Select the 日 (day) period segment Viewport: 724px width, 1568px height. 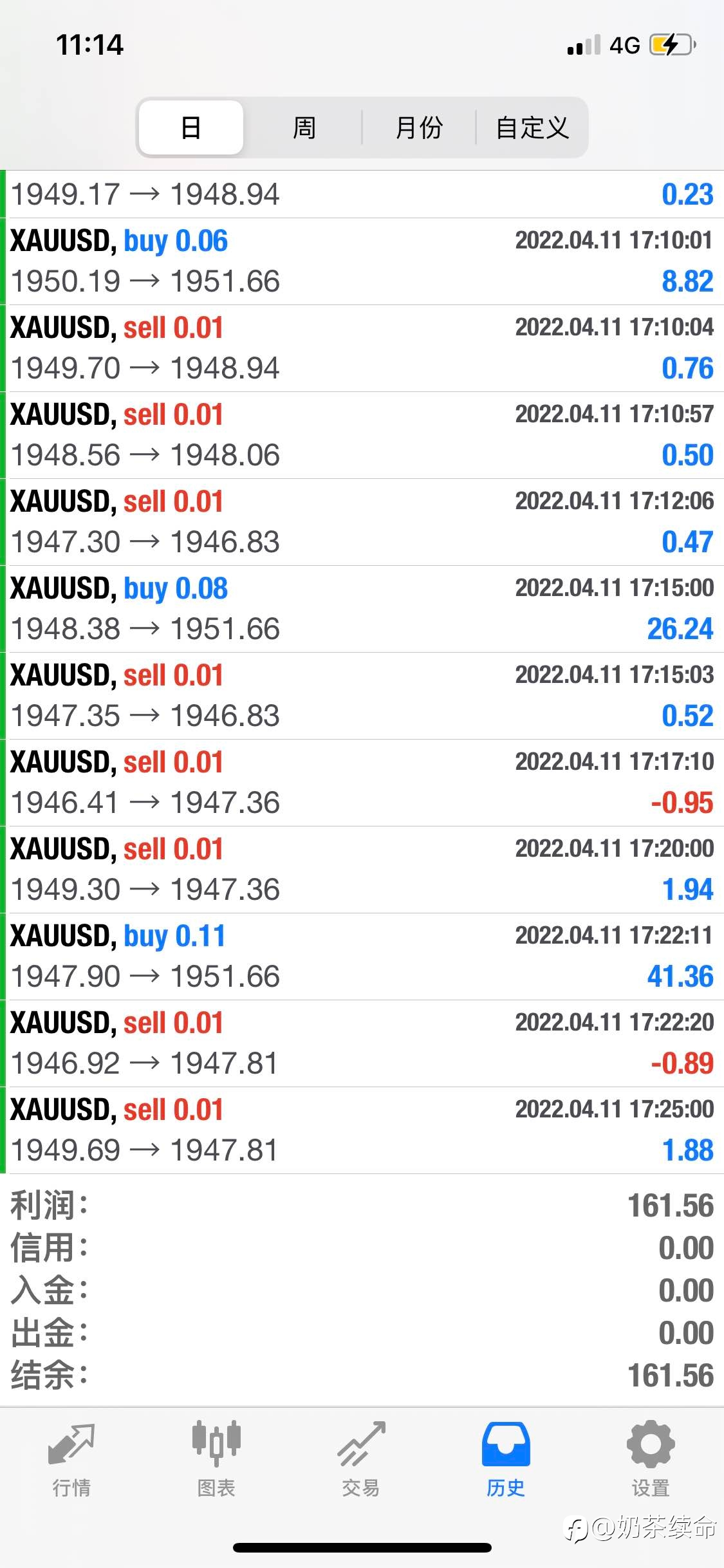coord(191,127)
